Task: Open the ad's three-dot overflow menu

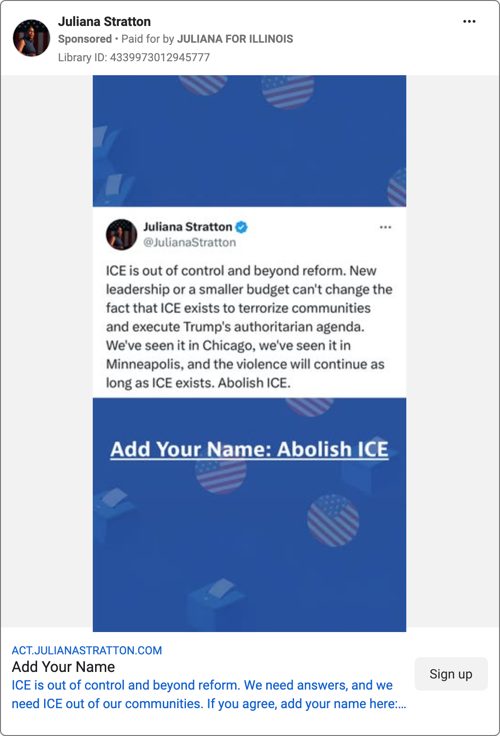Action: (469, 22)
